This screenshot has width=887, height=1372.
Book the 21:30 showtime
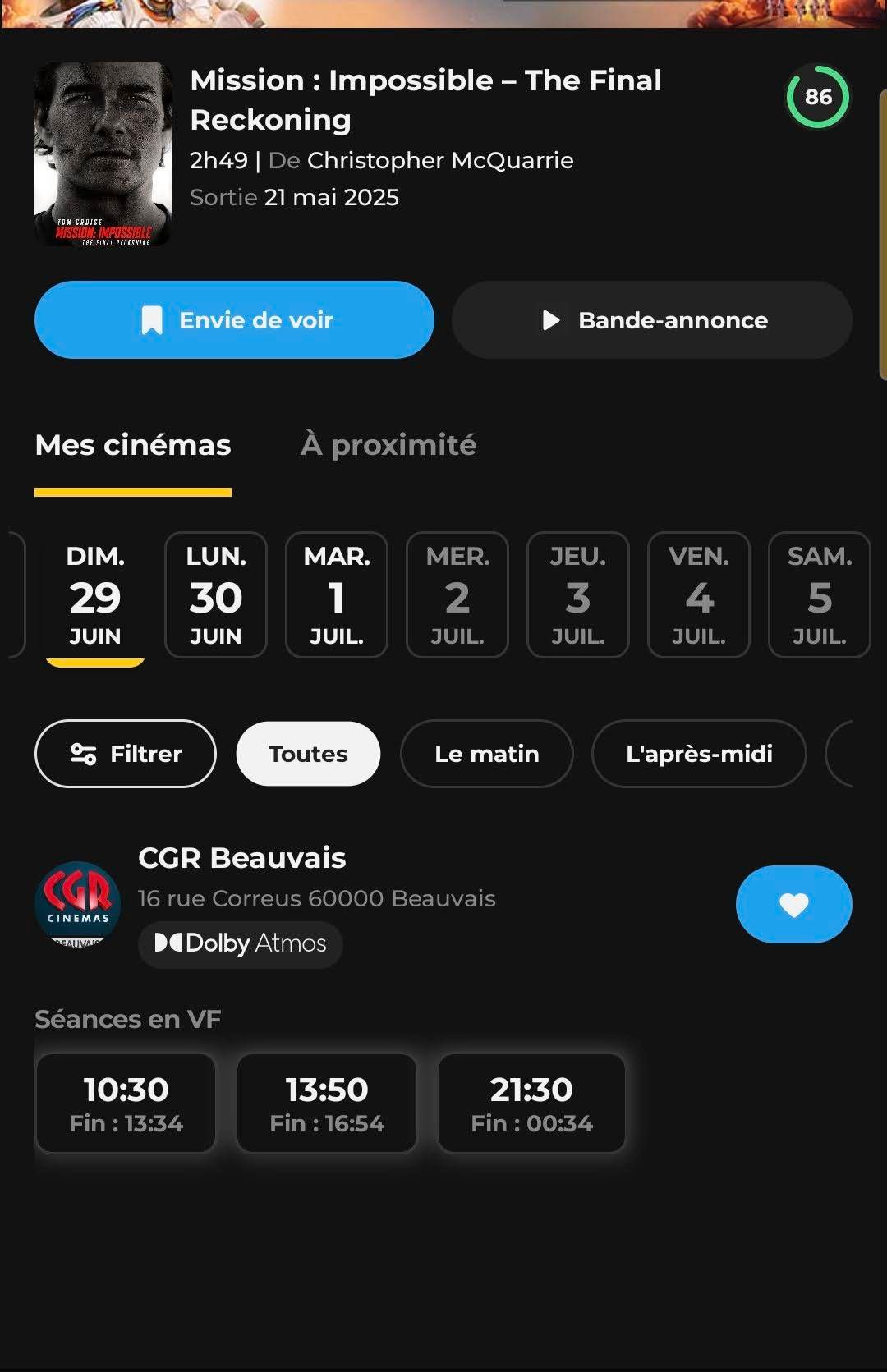tap(531, 1104)
